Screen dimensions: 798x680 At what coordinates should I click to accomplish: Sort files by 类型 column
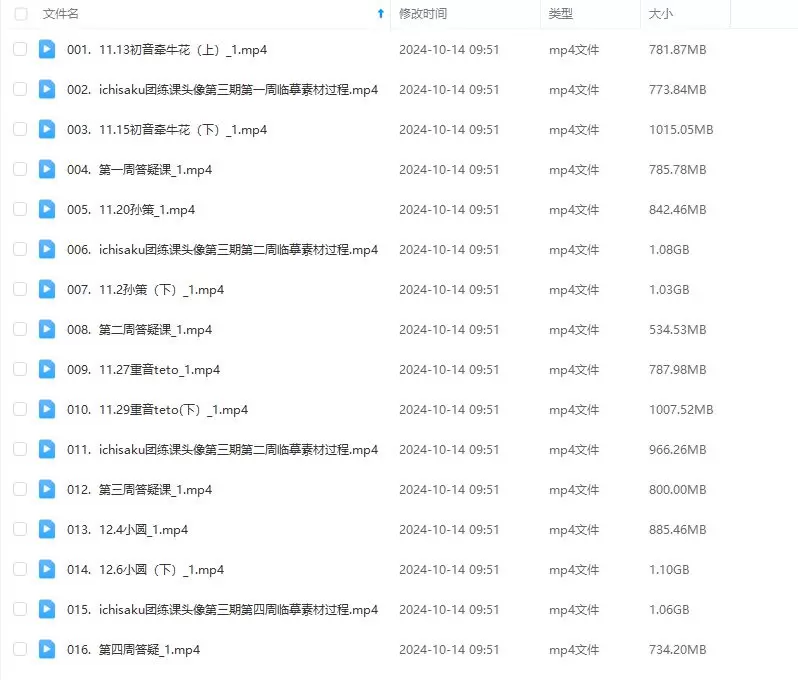pos(561,14)
